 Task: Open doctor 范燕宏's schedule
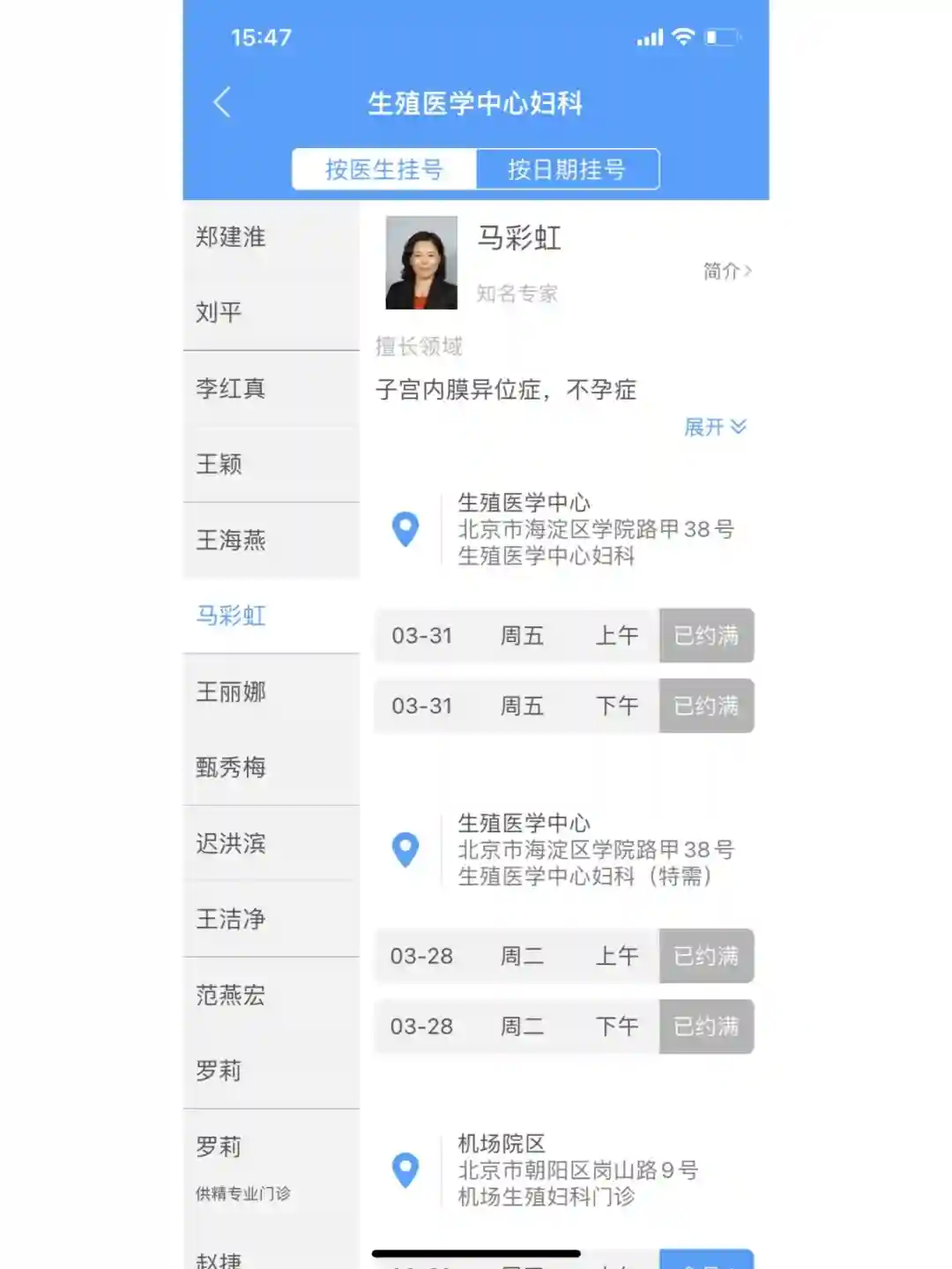point(231,995)
